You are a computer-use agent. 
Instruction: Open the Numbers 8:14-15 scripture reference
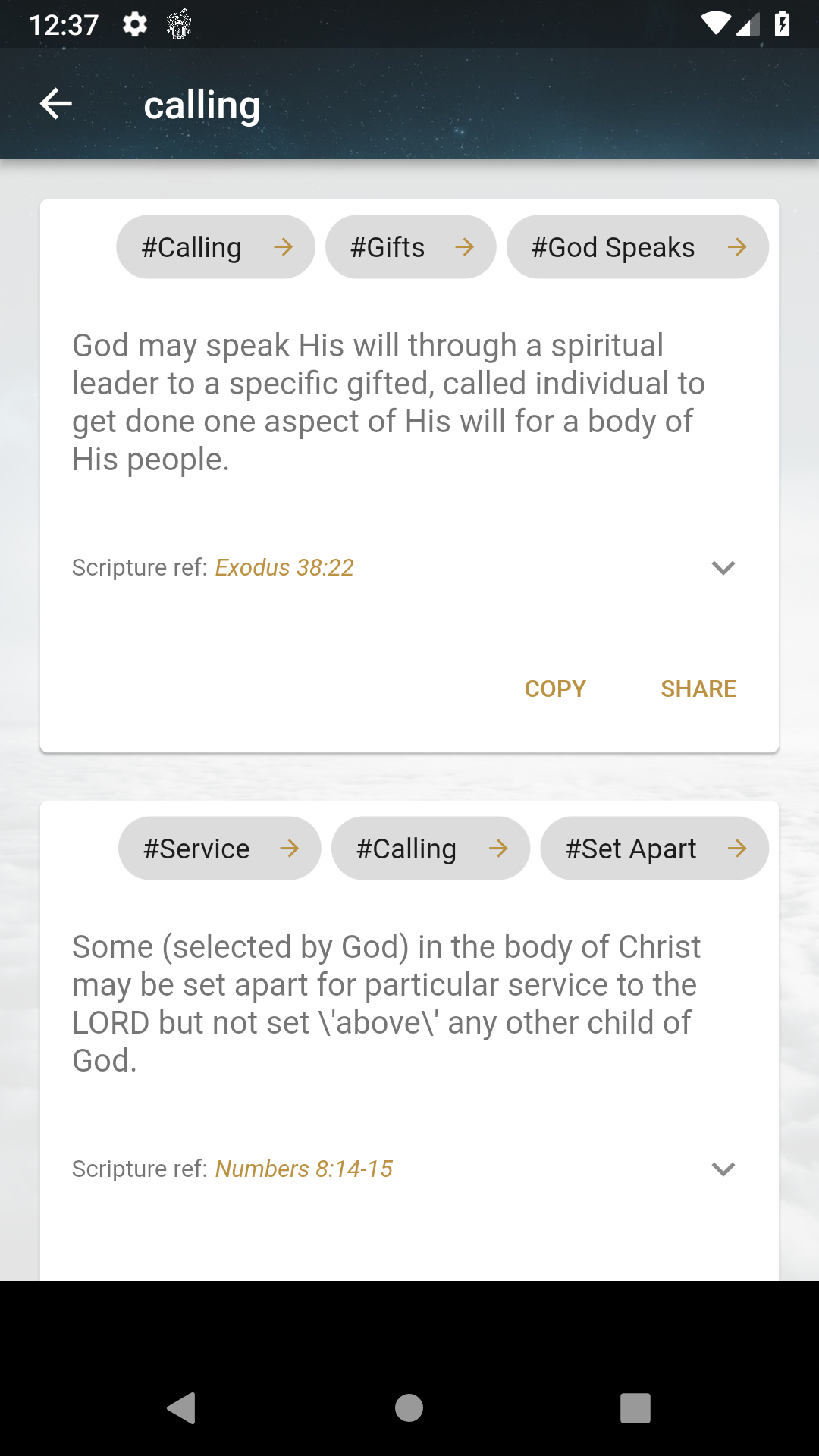click(304, 1169)
